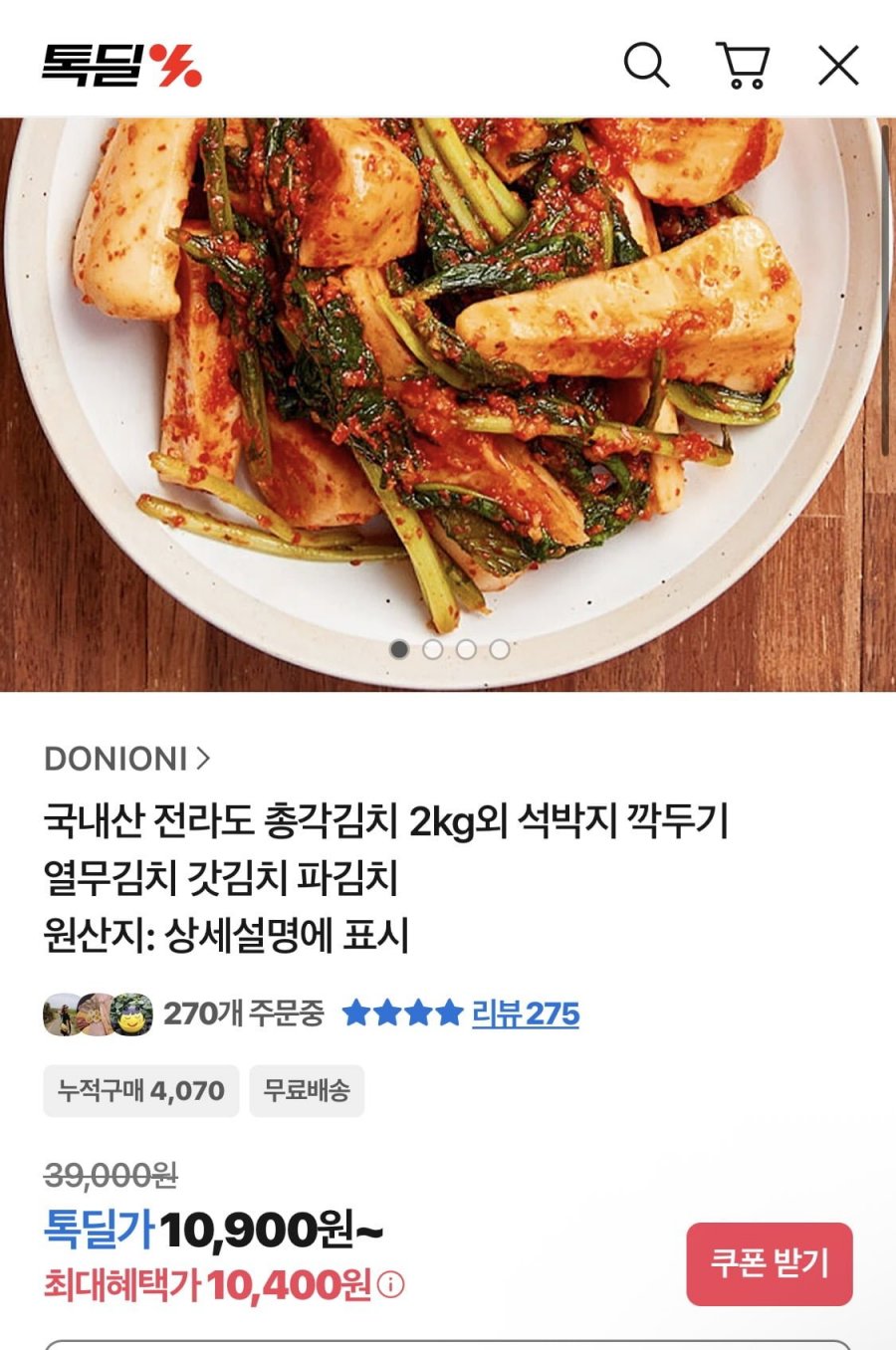896x1350 pixels.
Task: Open the search magnifier icon
Action: pos(646,66)
